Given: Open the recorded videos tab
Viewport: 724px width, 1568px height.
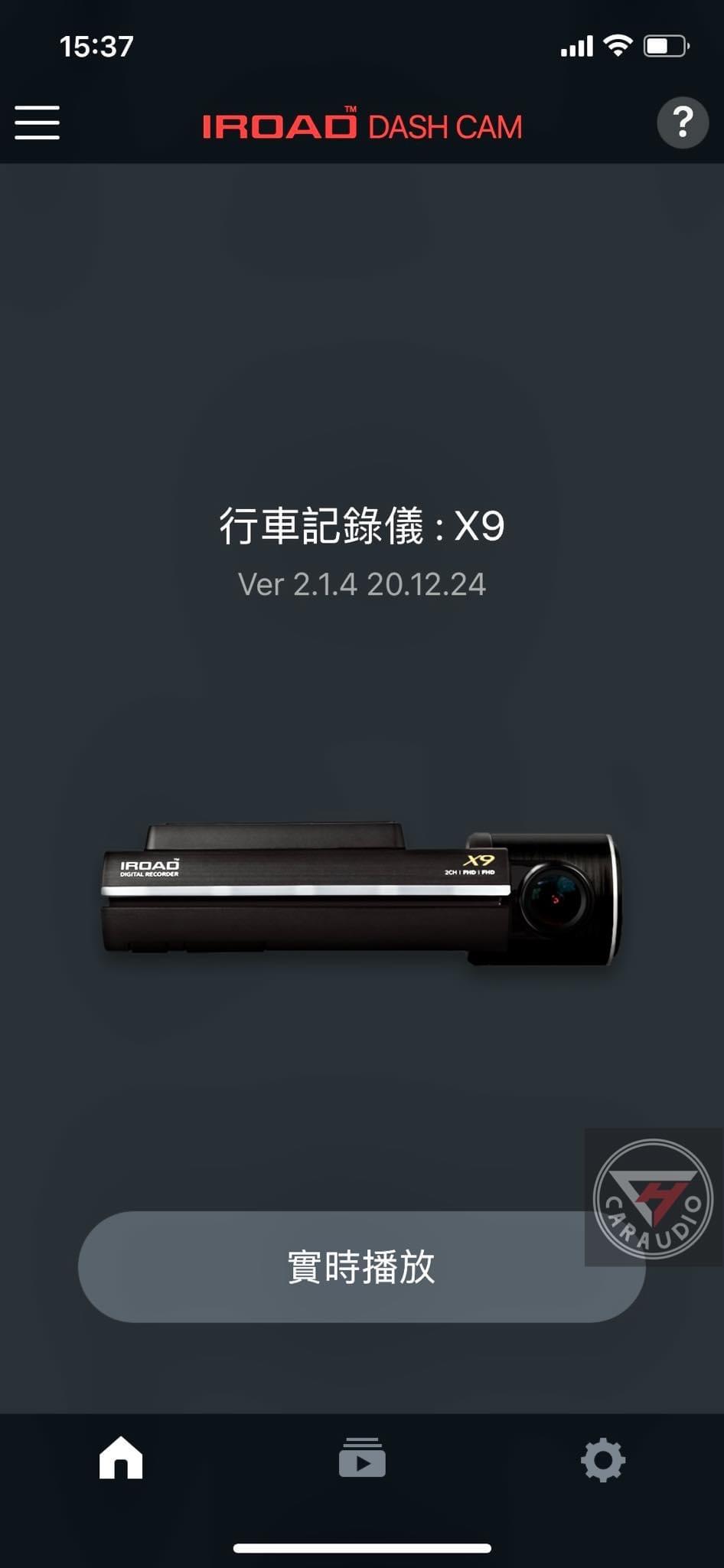Looking at the screenshot, I should pyautogui.click(x=362, y=1458).
